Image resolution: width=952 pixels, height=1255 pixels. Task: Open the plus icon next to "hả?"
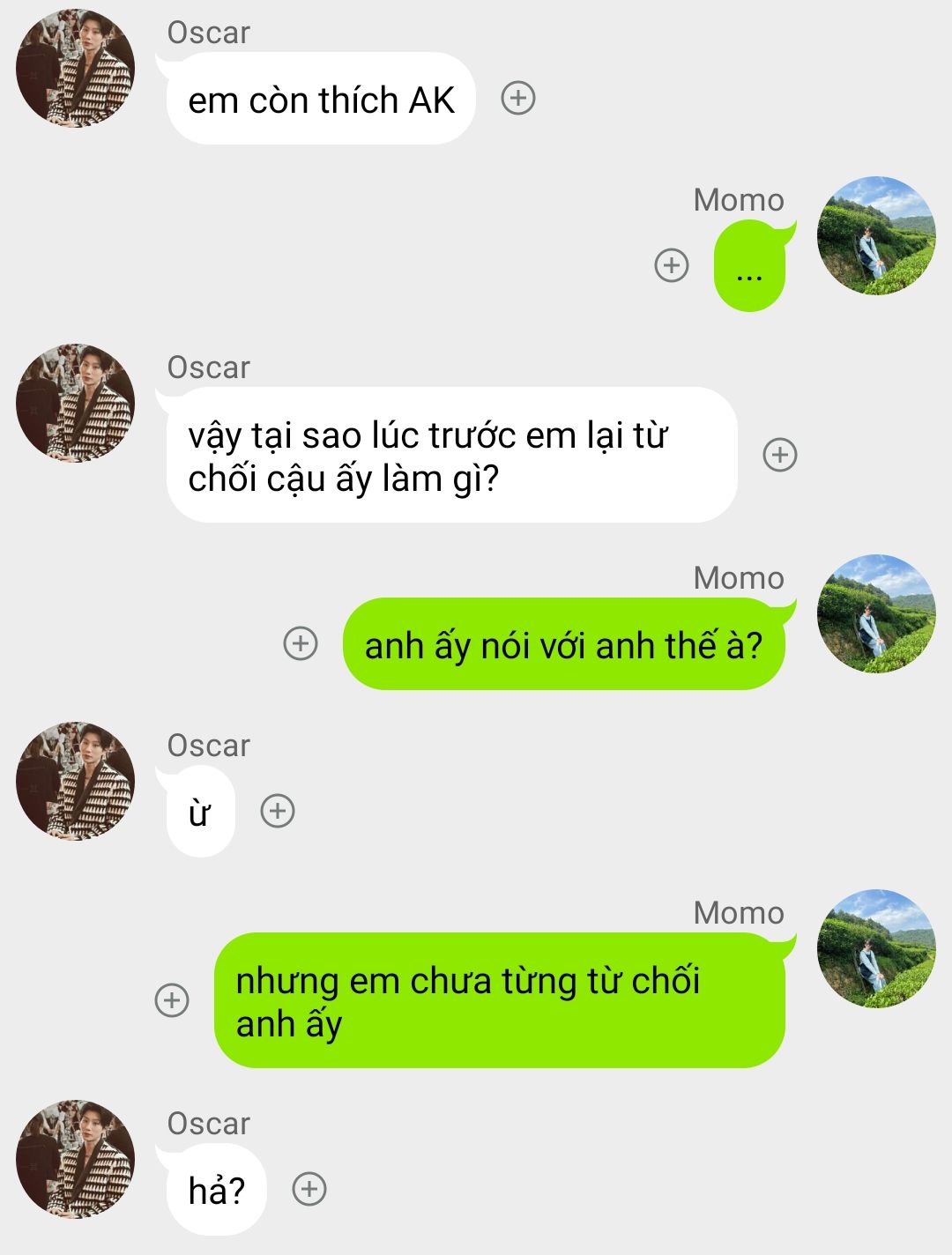[309, 1189]
